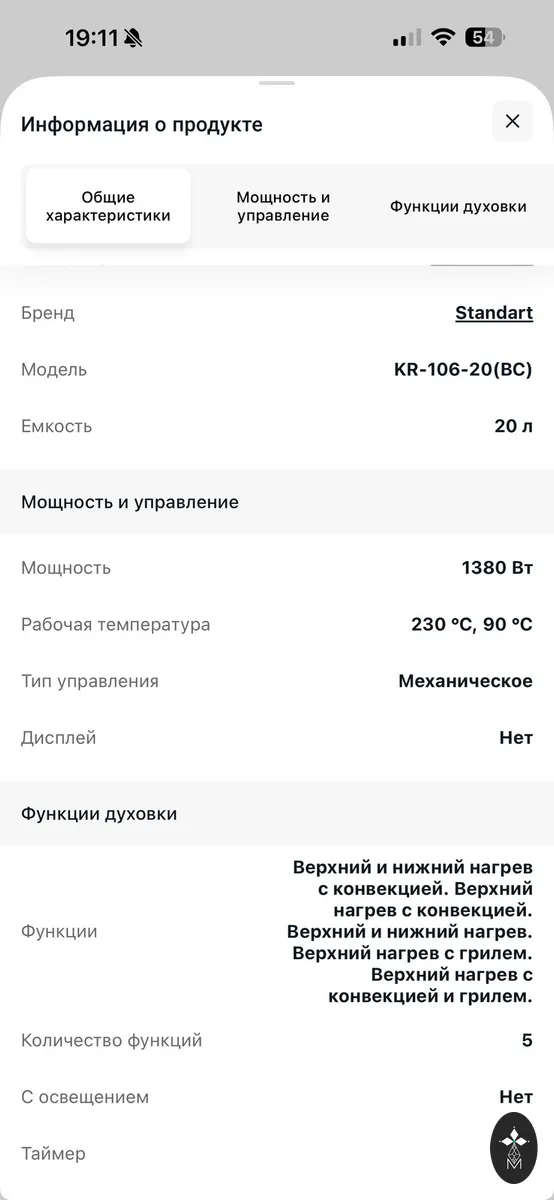Screen dimensions: 554x1200
Task: Open the Standart brand link
Action: click(x=494, y=313)
